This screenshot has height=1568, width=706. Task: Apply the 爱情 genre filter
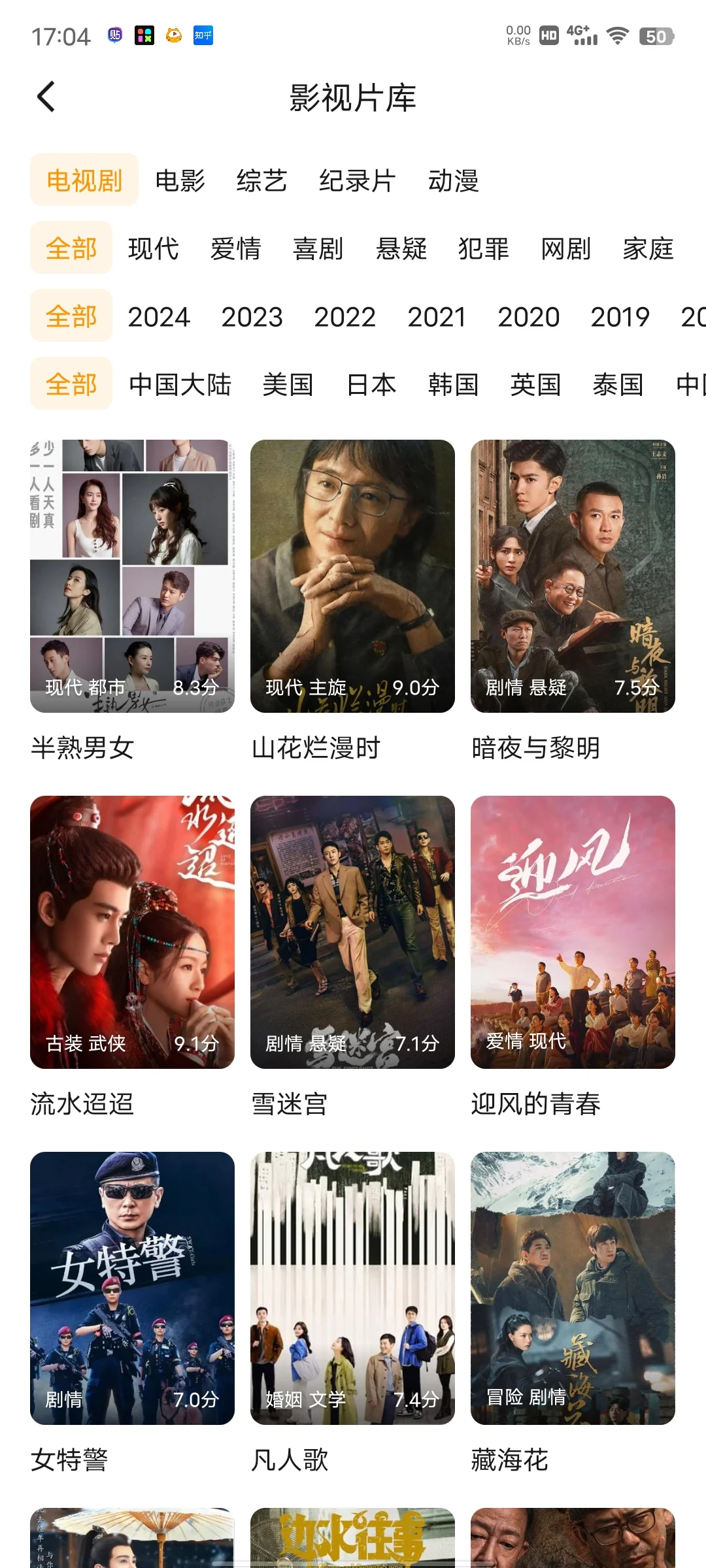235,249
